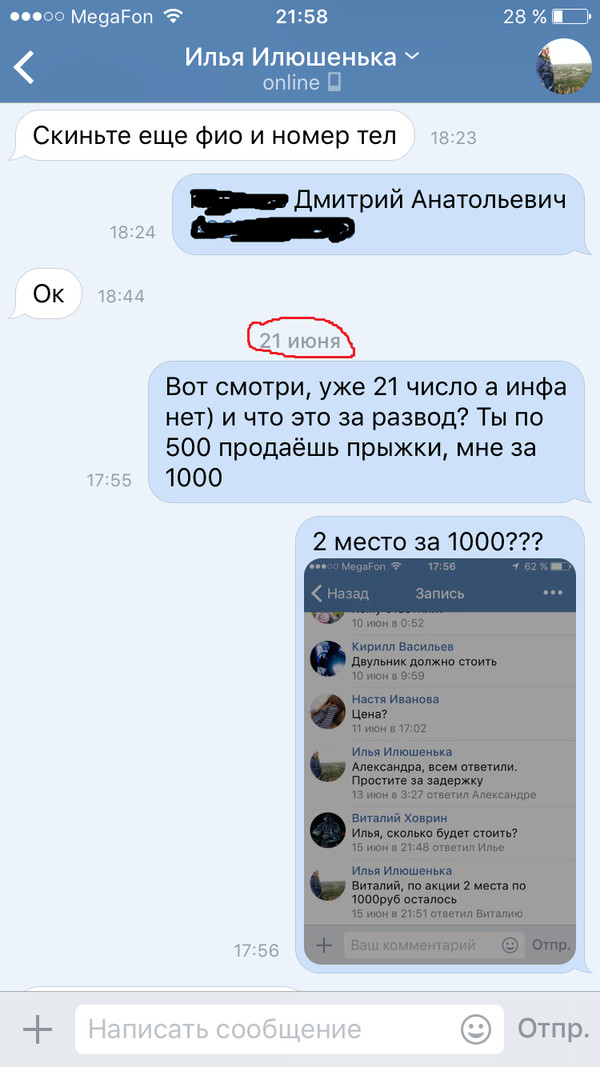Viewport: 600px width, 1067px height.
Task: Open the attached screenshot image
Action: point(440,760)
